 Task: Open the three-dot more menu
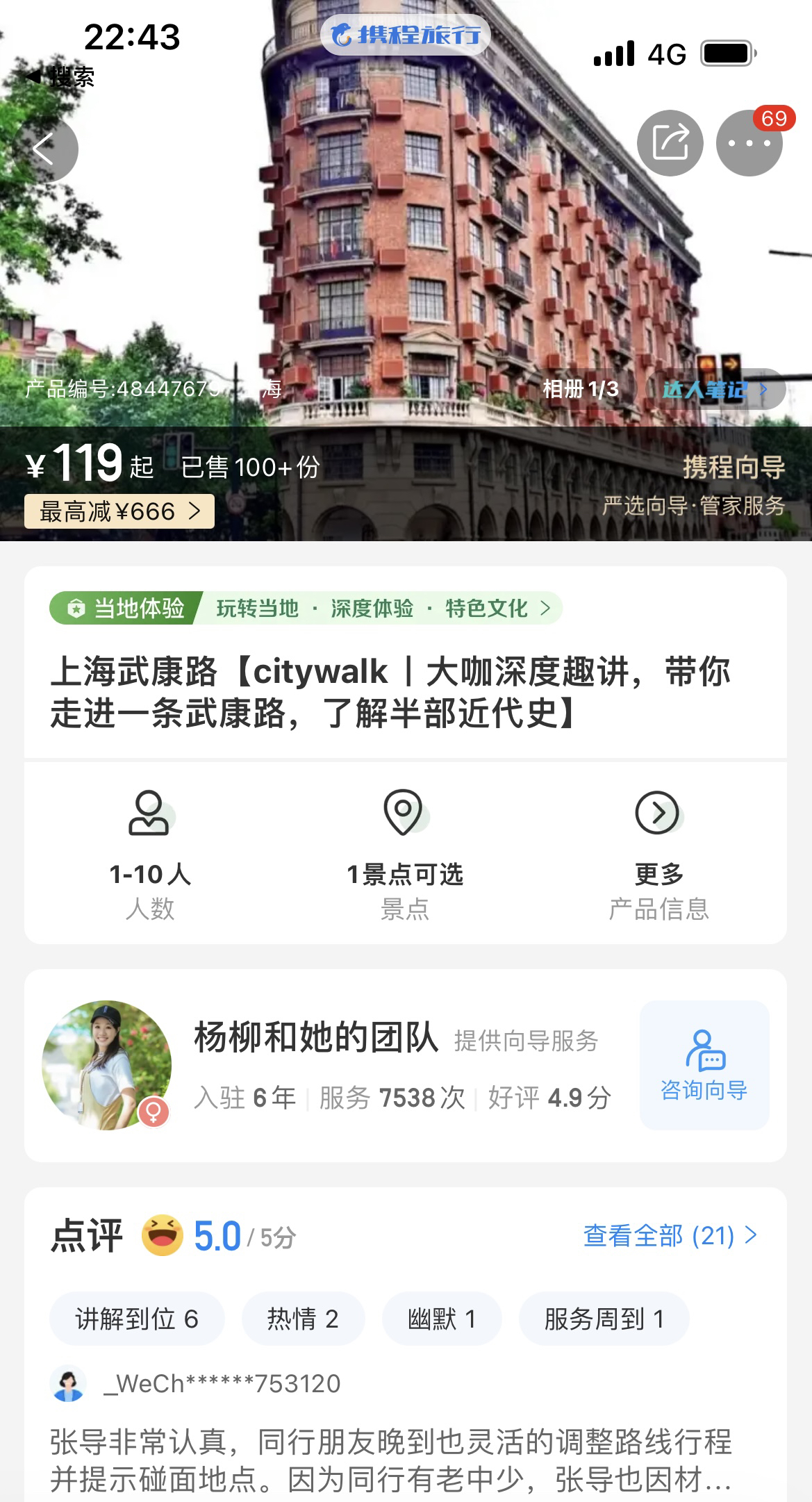(x=749, y=143)
